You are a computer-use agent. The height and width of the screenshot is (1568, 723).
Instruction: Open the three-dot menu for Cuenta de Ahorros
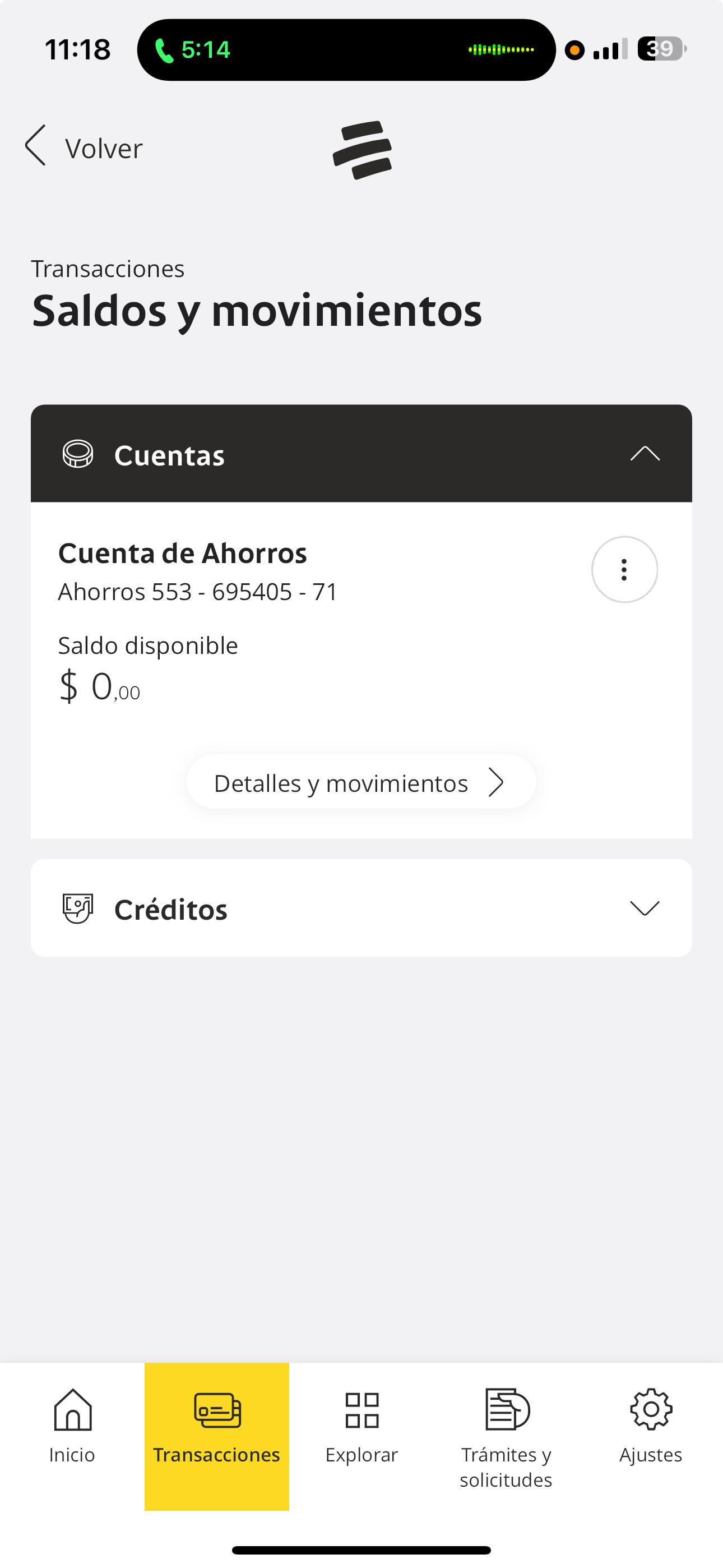click(624, 570)
